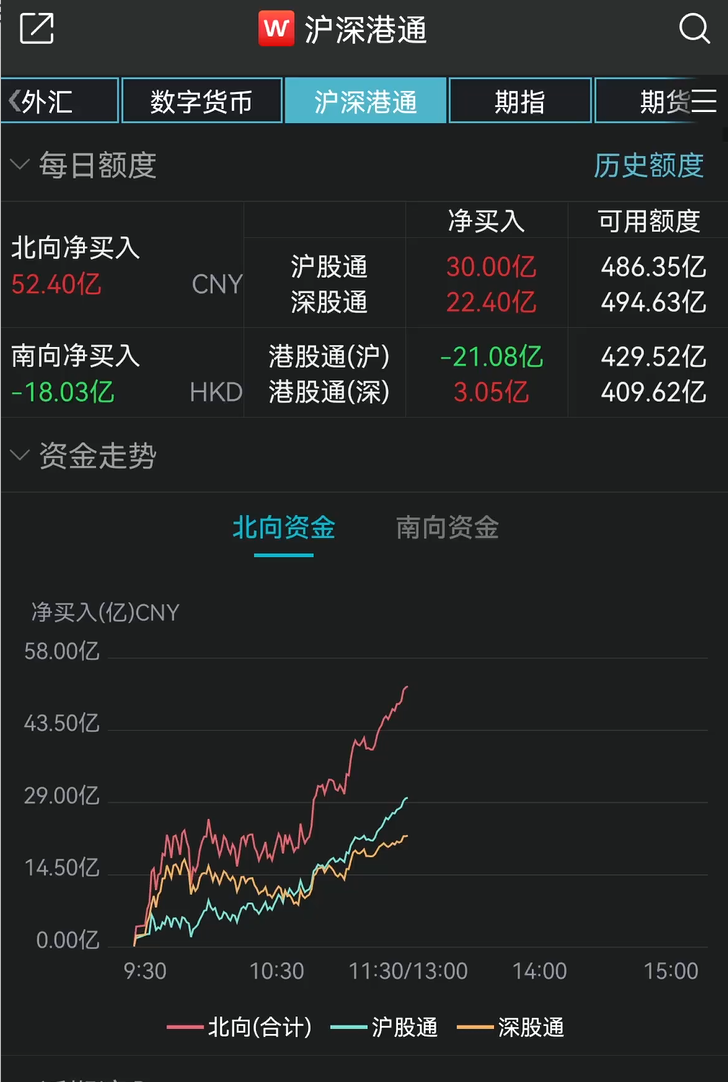Select the 北向资金 chart tab
This screenshot has width=728, height=1082.
[284, 527]
